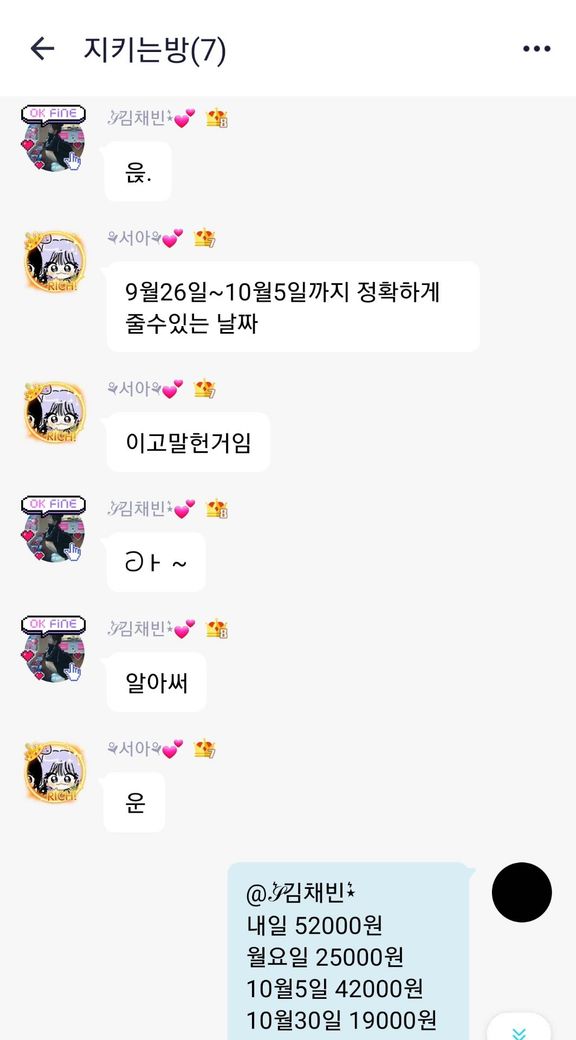Open 김채빈's avatar beside the 알아써 message

[x=54, y=649]
